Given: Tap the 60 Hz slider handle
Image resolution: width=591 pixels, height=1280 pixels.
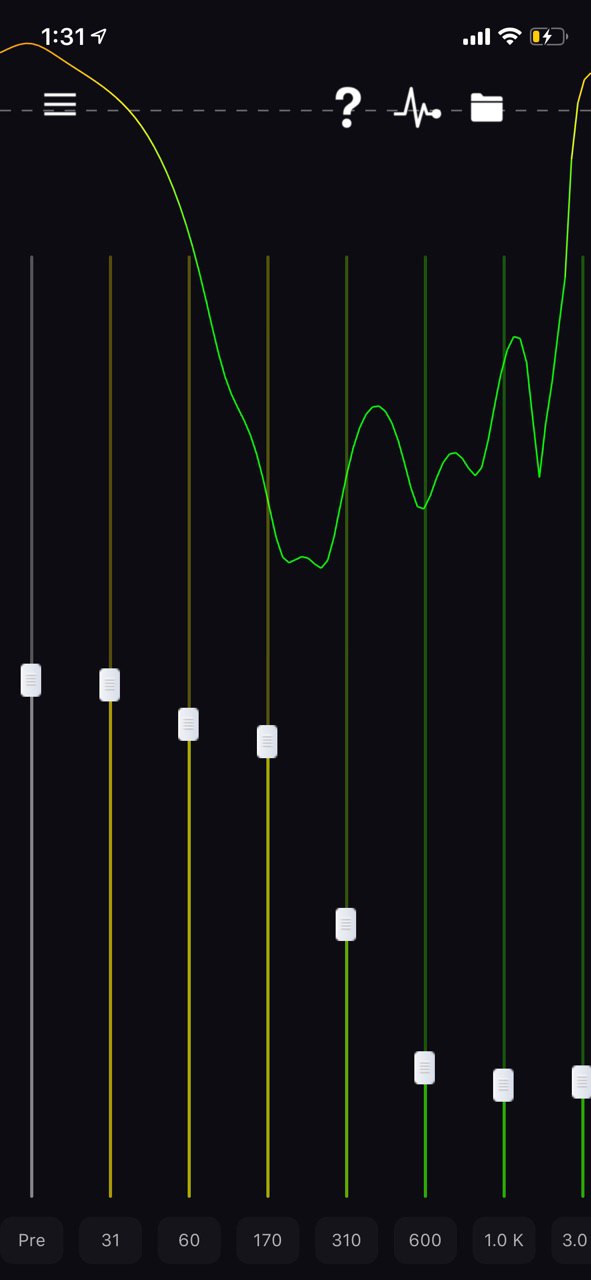Looking at the screenshot, I should (188, 724).
